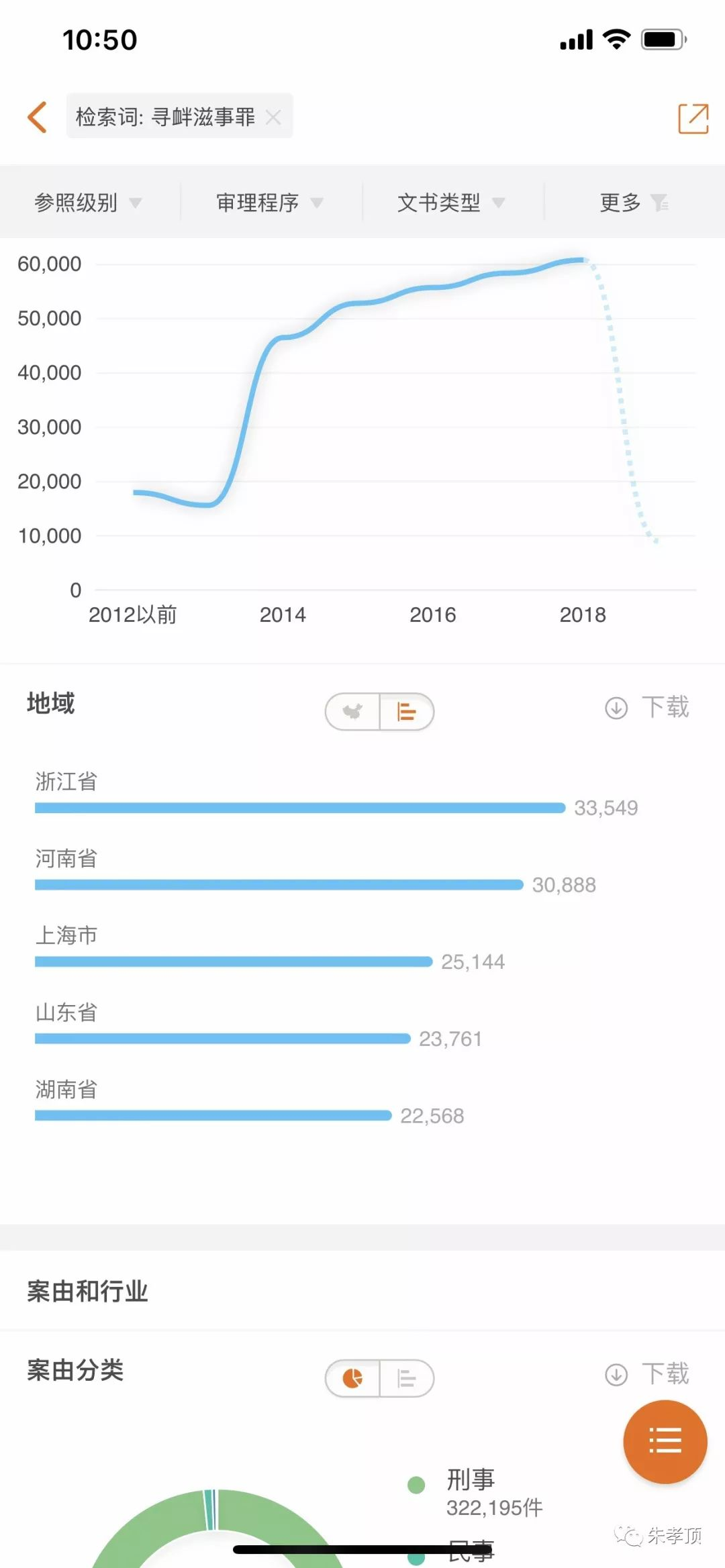The image size is (725, 1568).
Task: Go back with the orange arrow
Action: (x=38, y=117)
